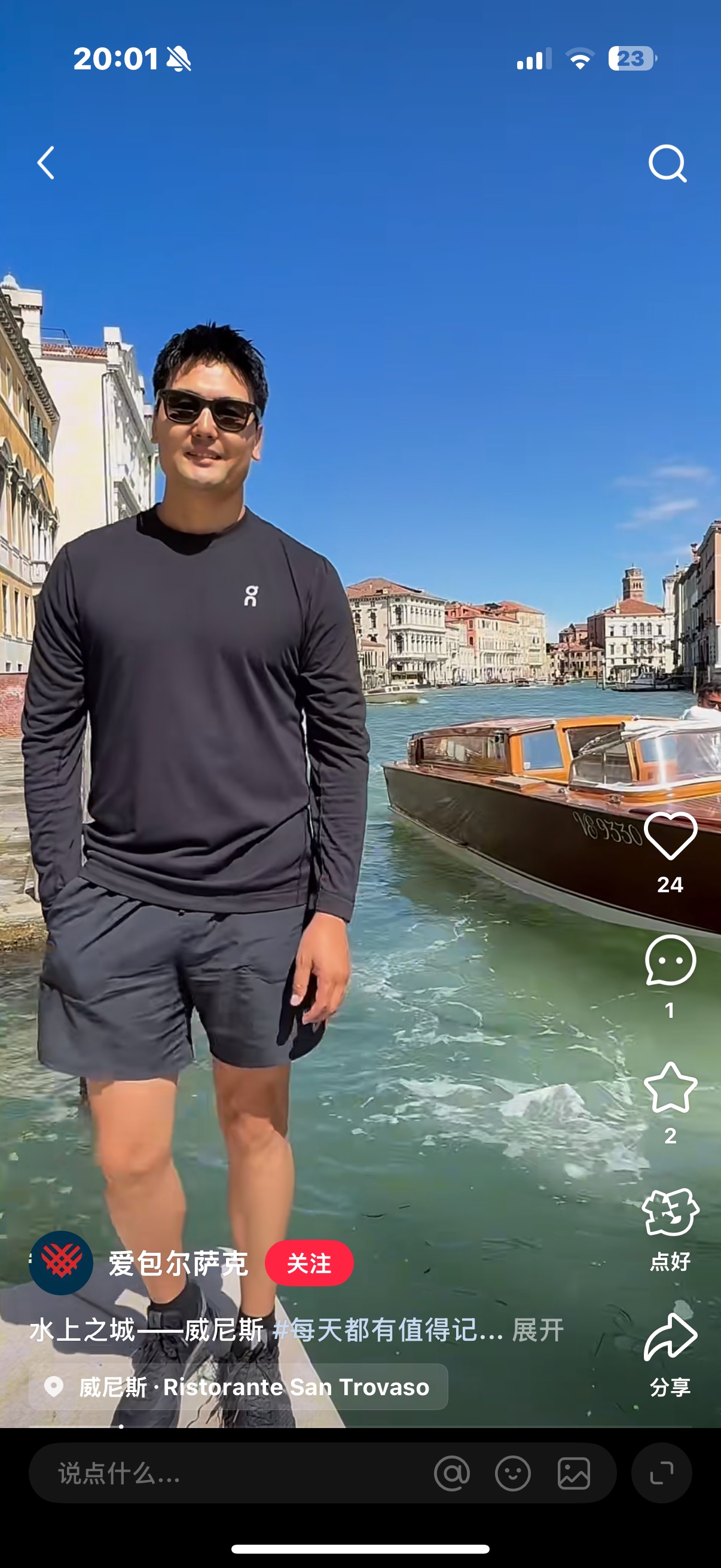Viewport: 721px width, 1568px height.
Task: Tap the 点好 reaction button
Action: pyautogui.click(x=670, y=1214)
